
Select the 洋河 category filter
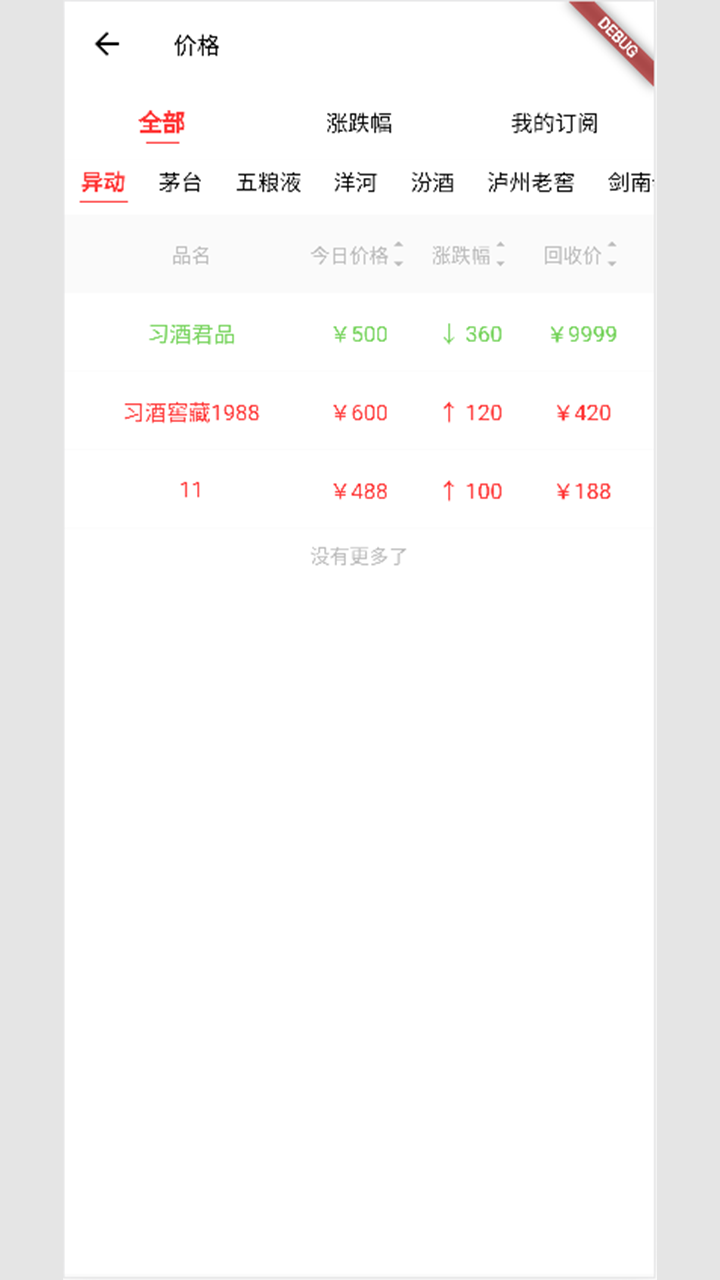(356, 184)
